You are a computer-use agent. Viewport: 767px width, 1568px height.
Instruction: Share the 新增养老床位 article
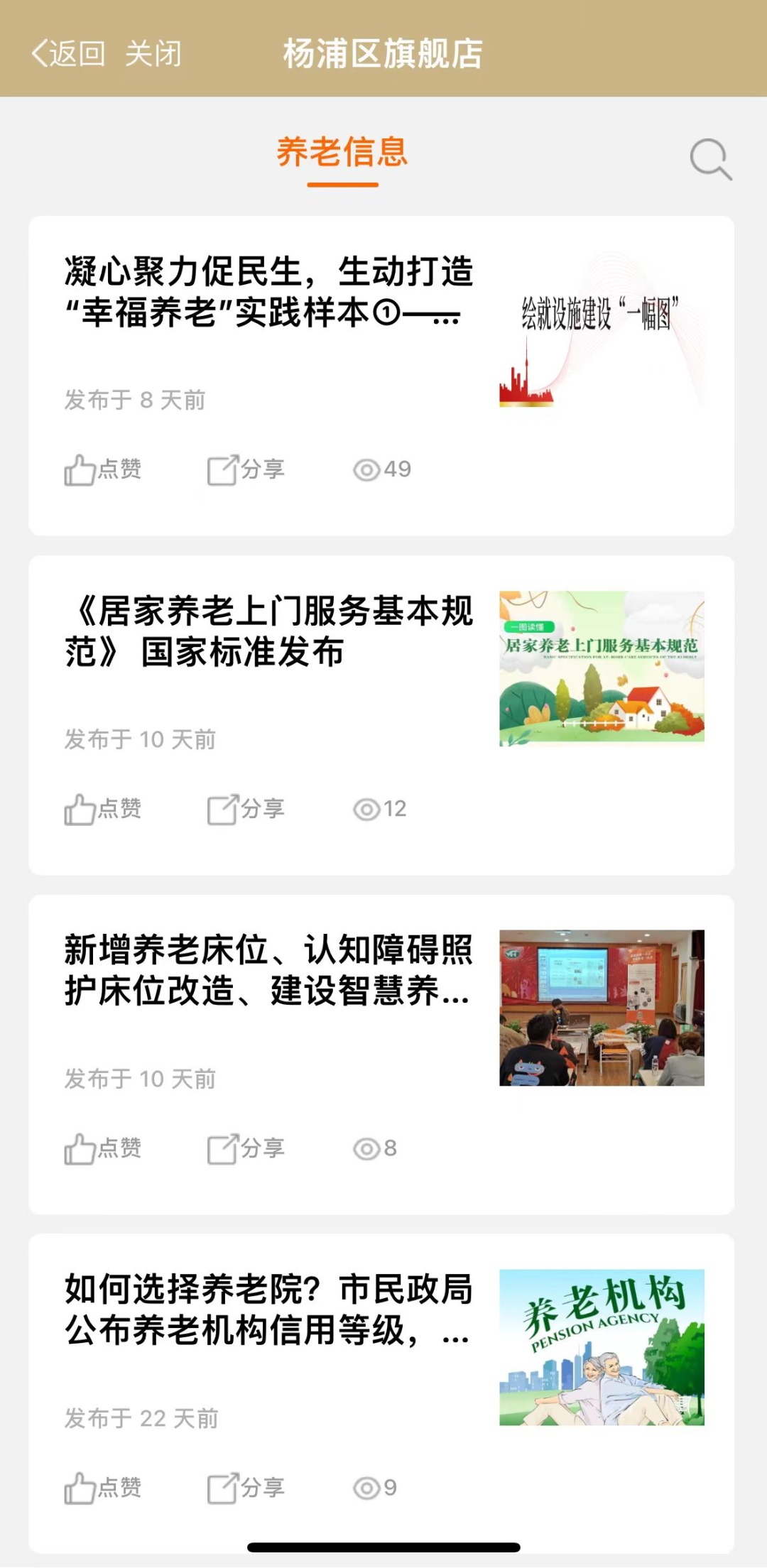[246, 1148]
